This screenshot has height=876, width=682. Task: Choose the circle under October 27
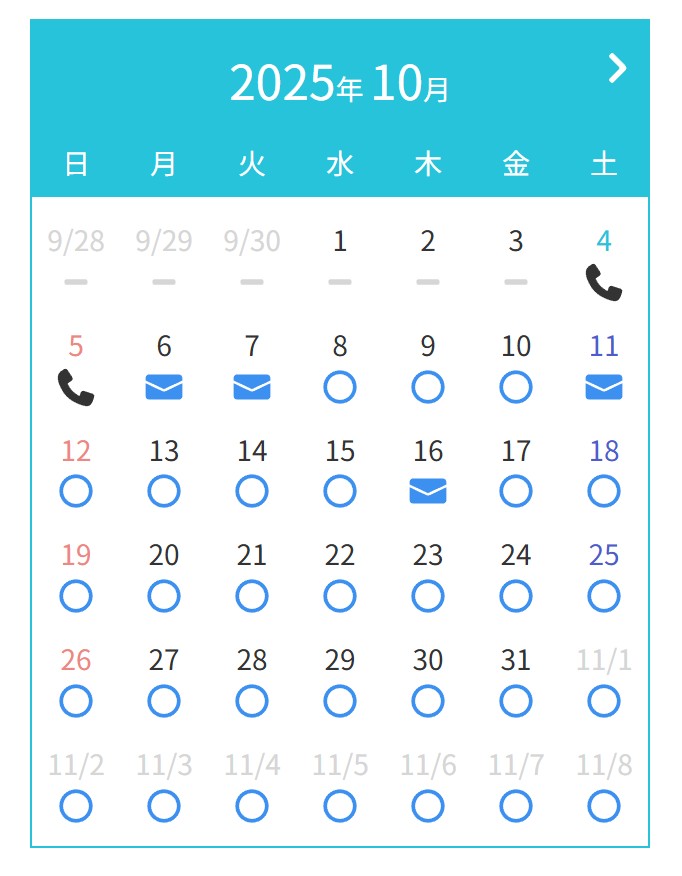[x=164, y=701]
